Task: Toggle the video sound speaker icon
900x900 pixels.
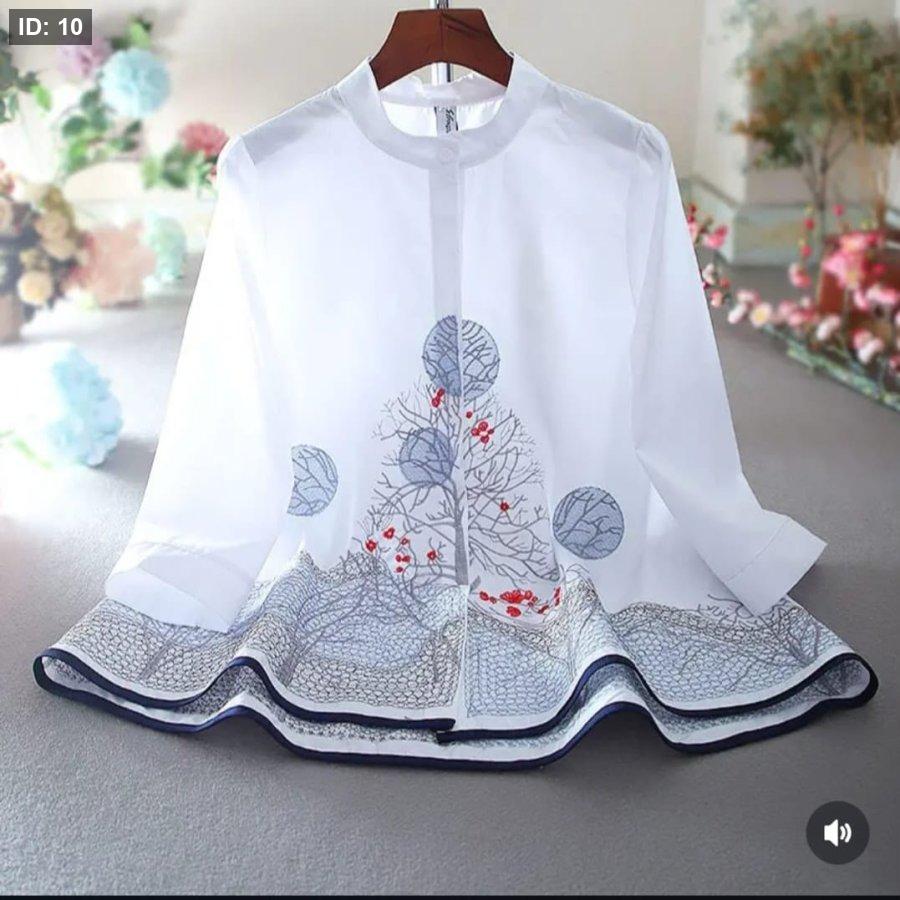Action: [837, 832]
